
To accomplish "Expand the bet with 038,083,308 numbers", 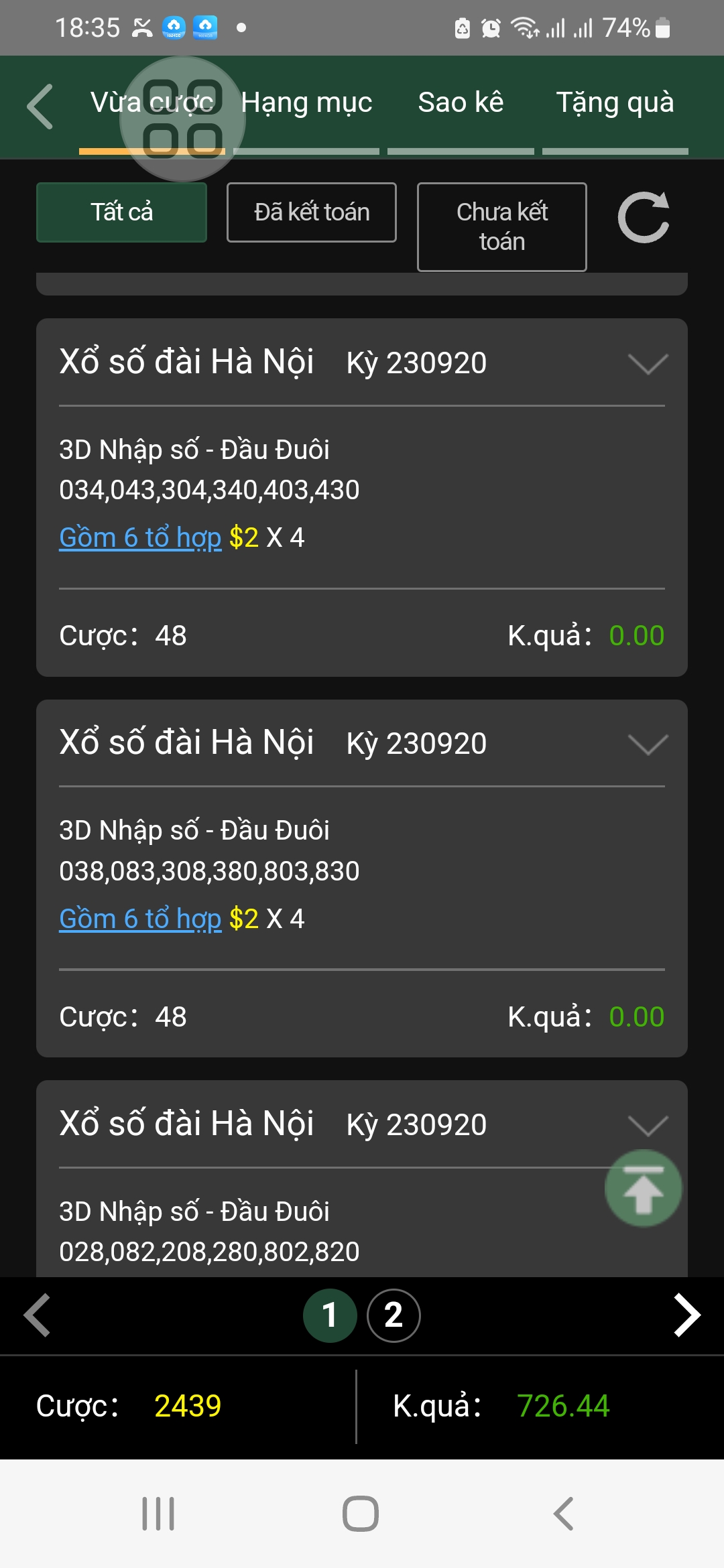I will (648, 744).
